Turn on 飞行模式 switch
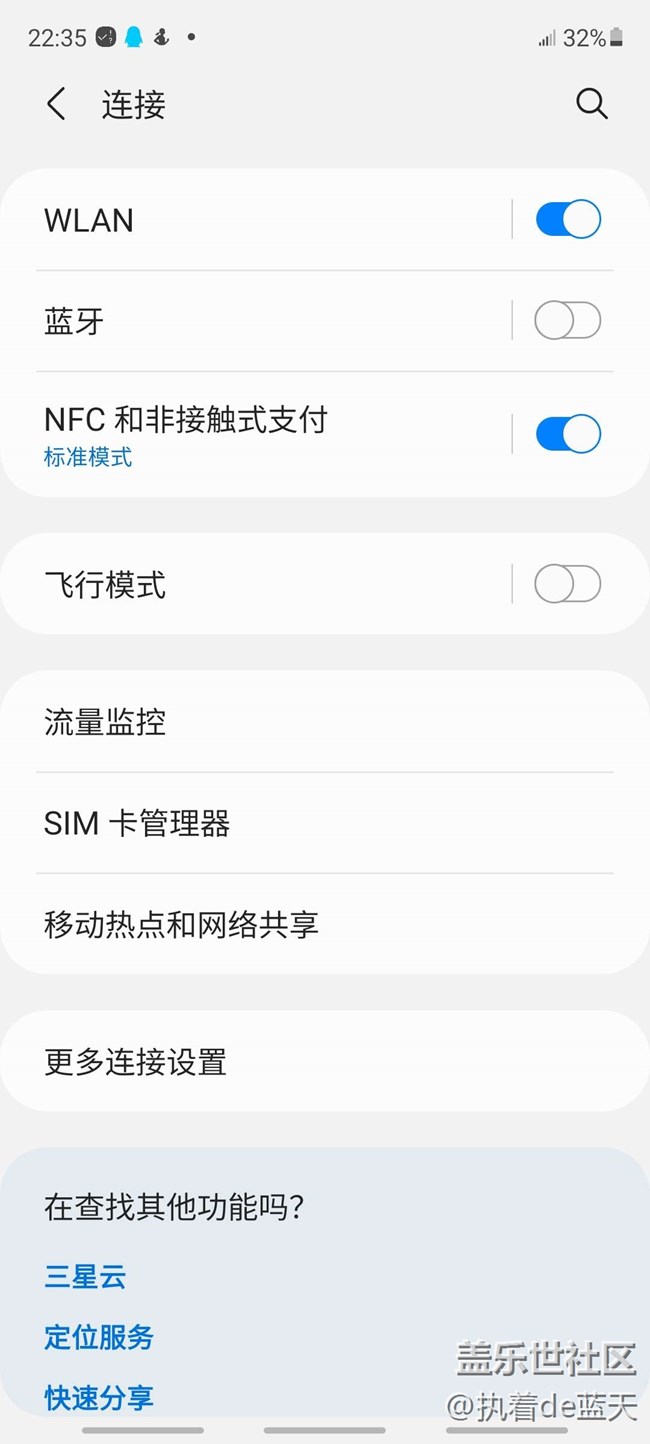The height and width of the screenshot is (1444, 650). [567, 584]
